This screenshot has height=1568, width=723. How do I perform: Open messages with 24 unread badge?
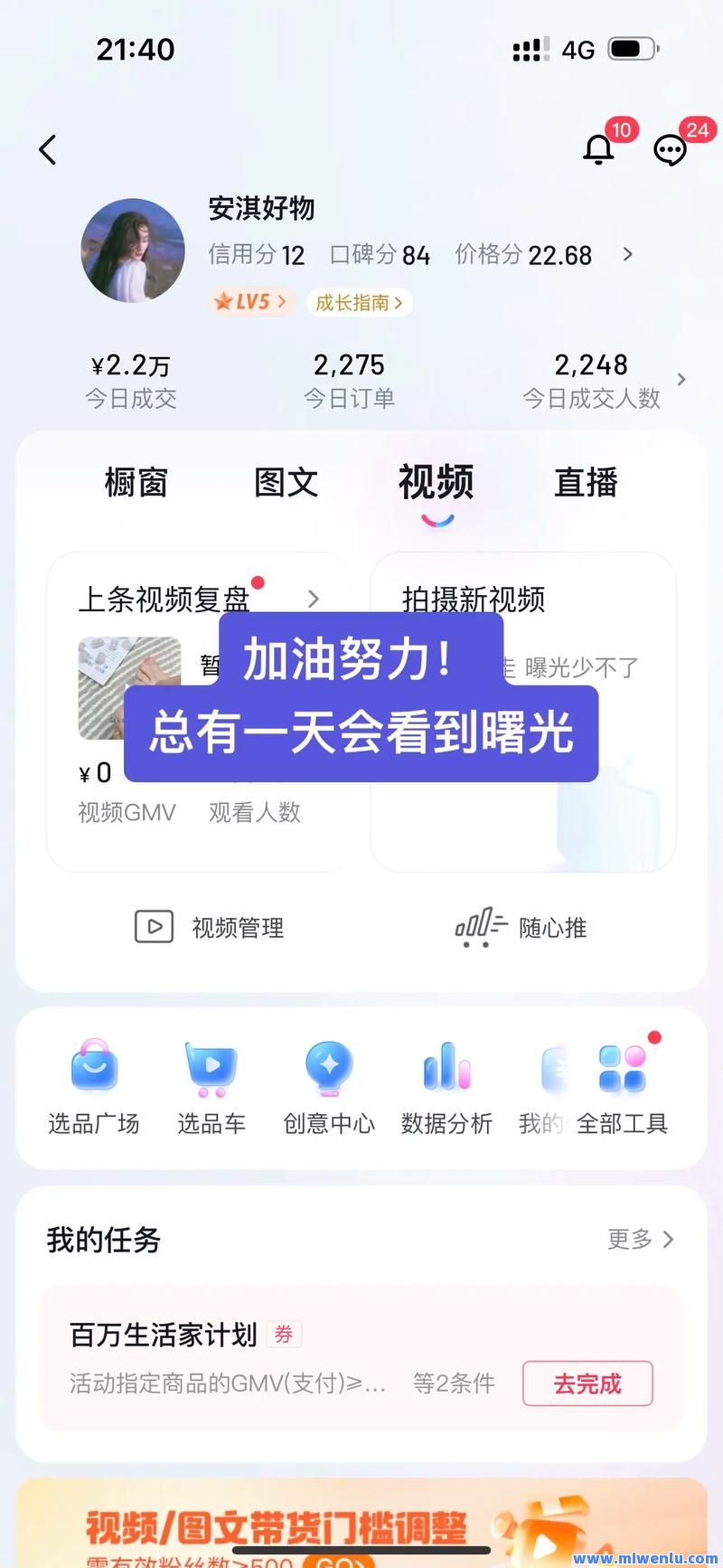[x=670, y=150]
